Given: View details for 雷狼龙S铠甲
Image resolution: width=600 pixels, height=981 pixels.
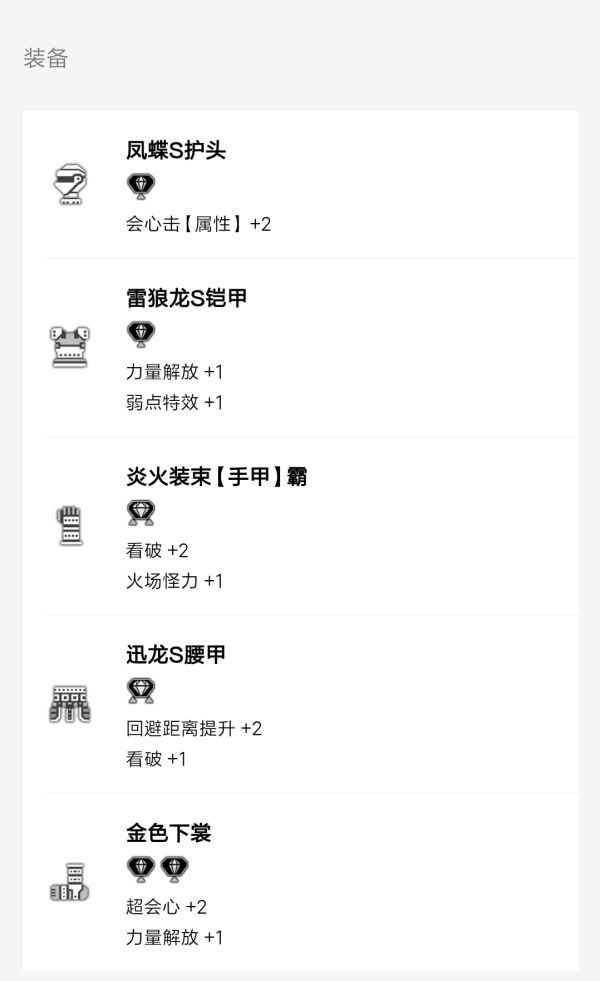Looking at the screenshot, I should pyautogui.click(x=300, y=347).
